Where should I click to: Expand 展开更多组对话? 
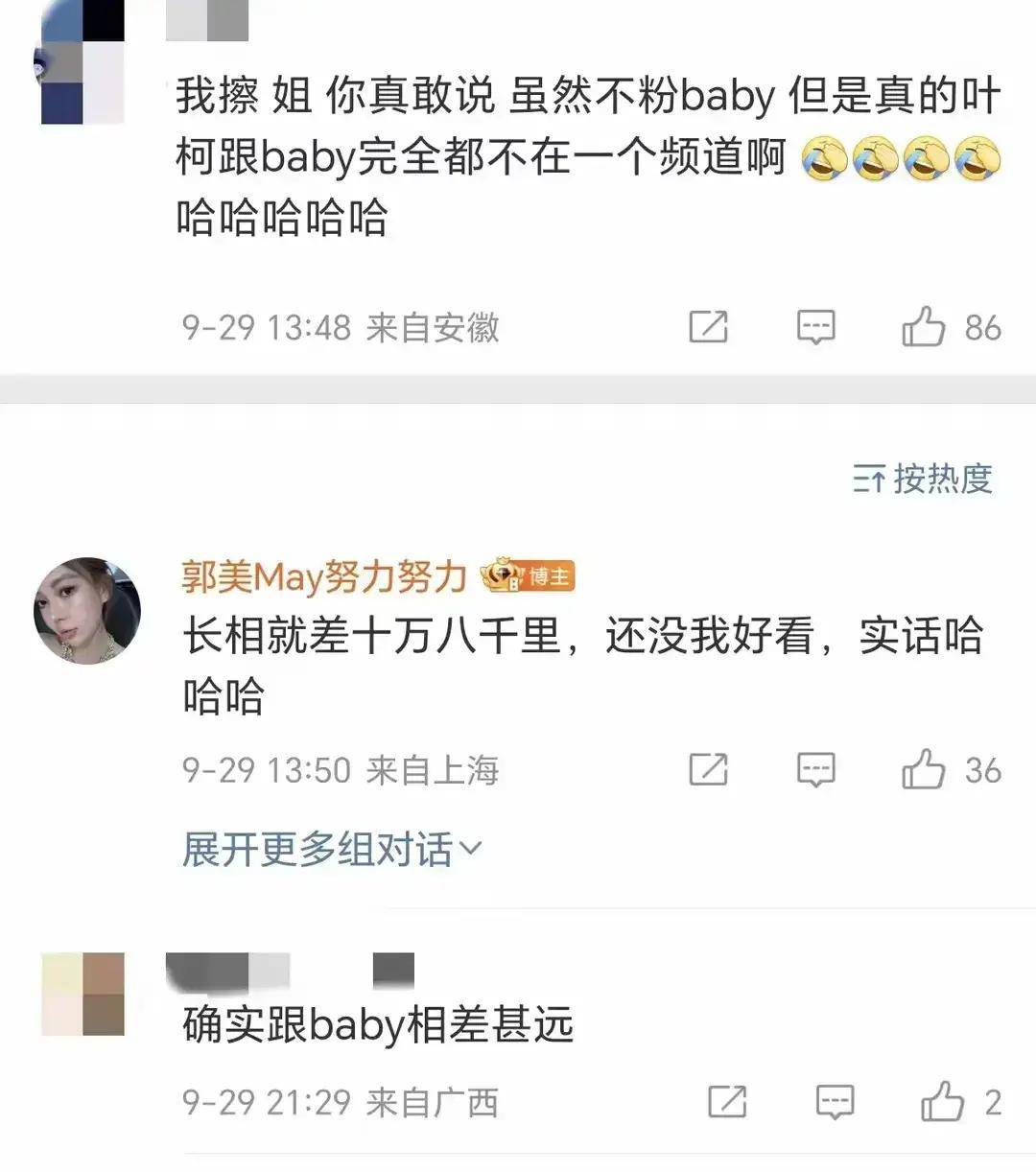click(x=332, y=850)
